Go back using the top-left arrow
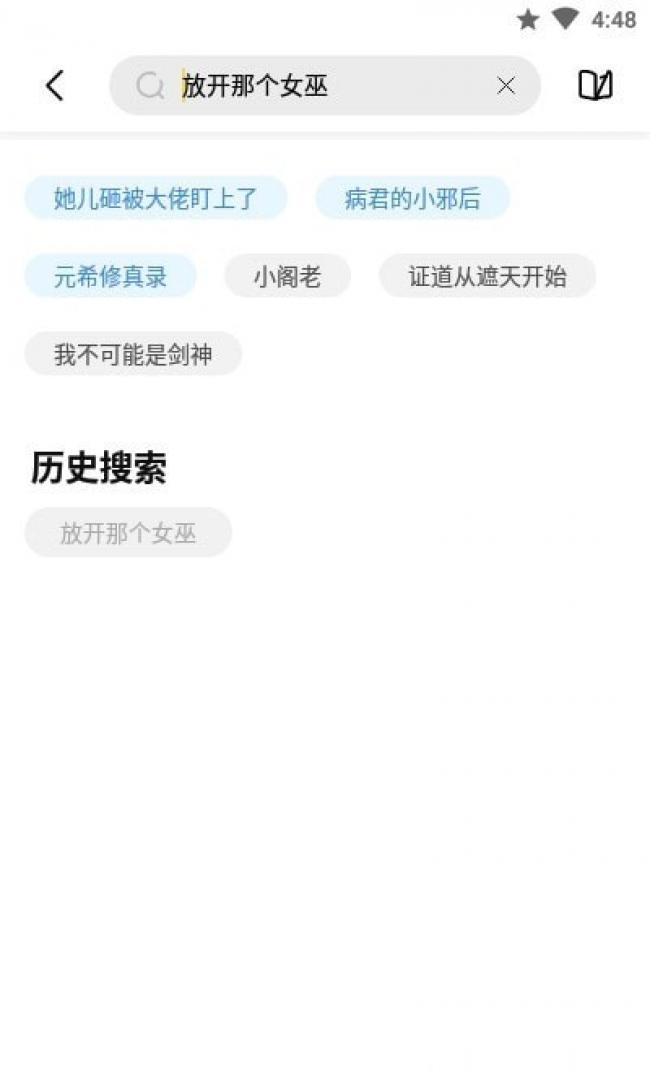The image size is (650, 1074). [55, 86]
